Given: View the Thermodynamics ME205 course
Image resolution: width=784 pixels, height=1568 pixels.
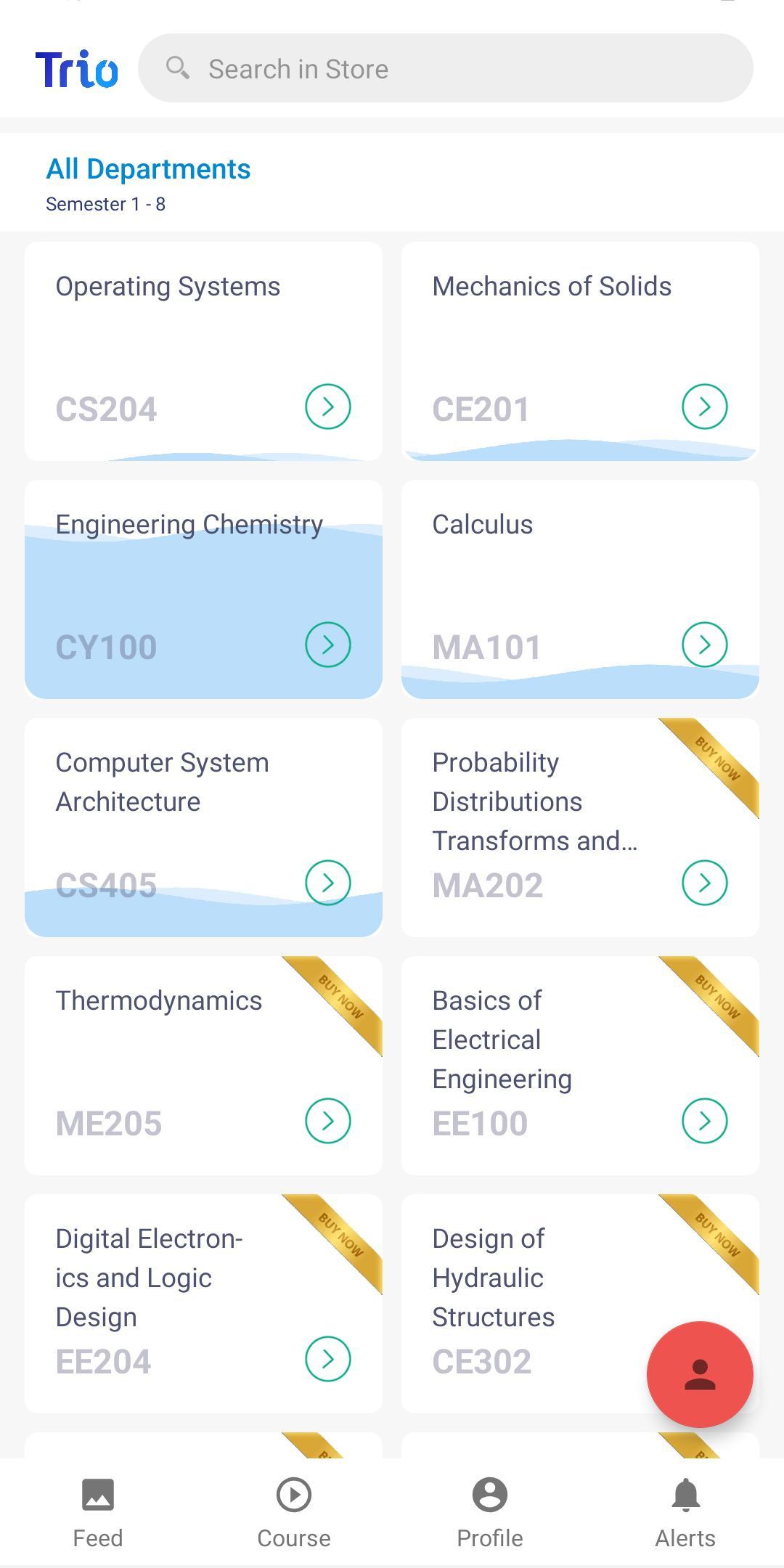Looking at the screenshot, I should pyautogui.click(x=203, y=1066).
